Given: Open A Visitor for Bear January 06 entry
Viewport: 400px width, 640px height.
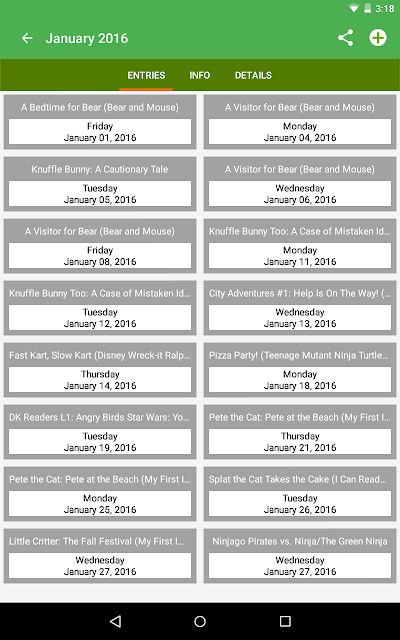Looking at the screenshot, I should click(x=300, y=184).
